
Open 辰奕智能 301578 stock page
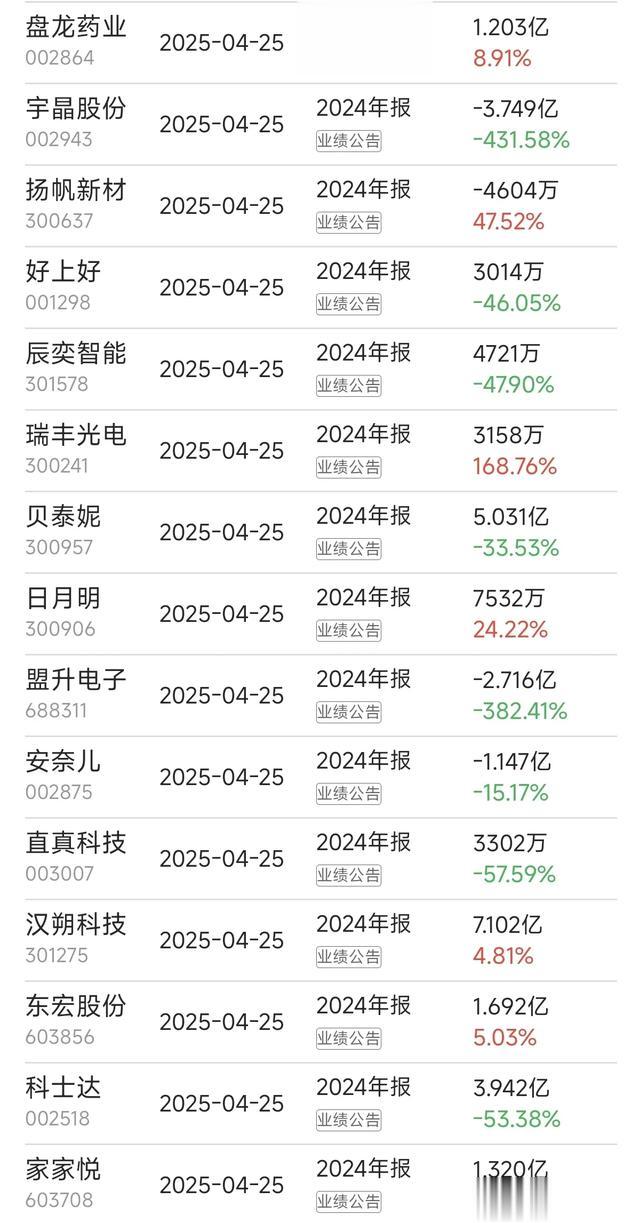[320, 370]
